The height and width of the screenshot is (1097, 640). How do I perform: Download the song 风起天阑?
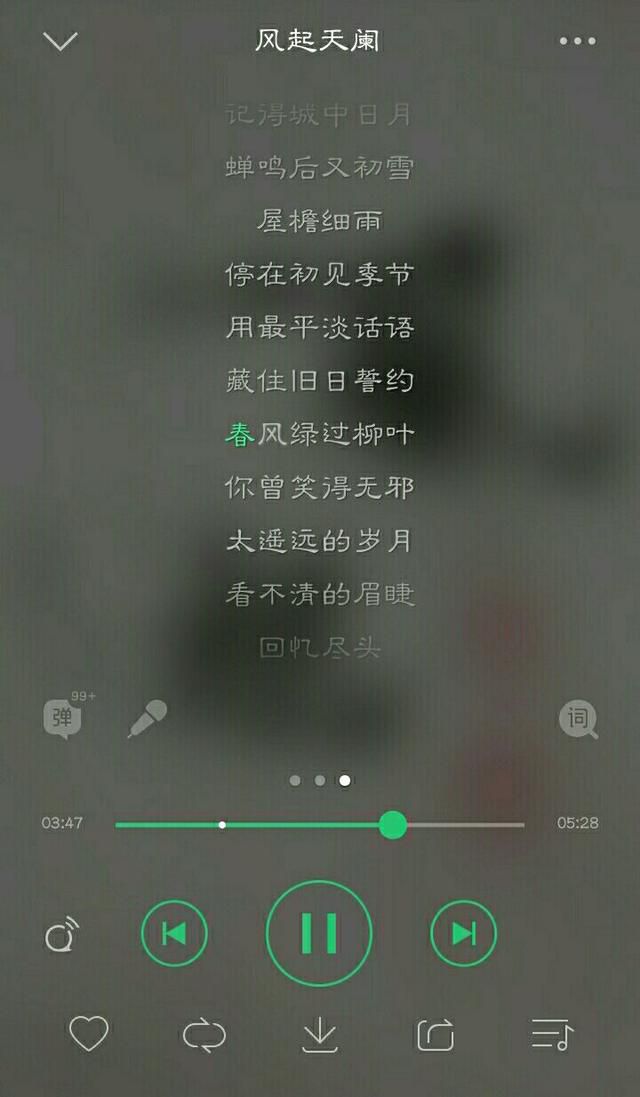point(320,1035)
